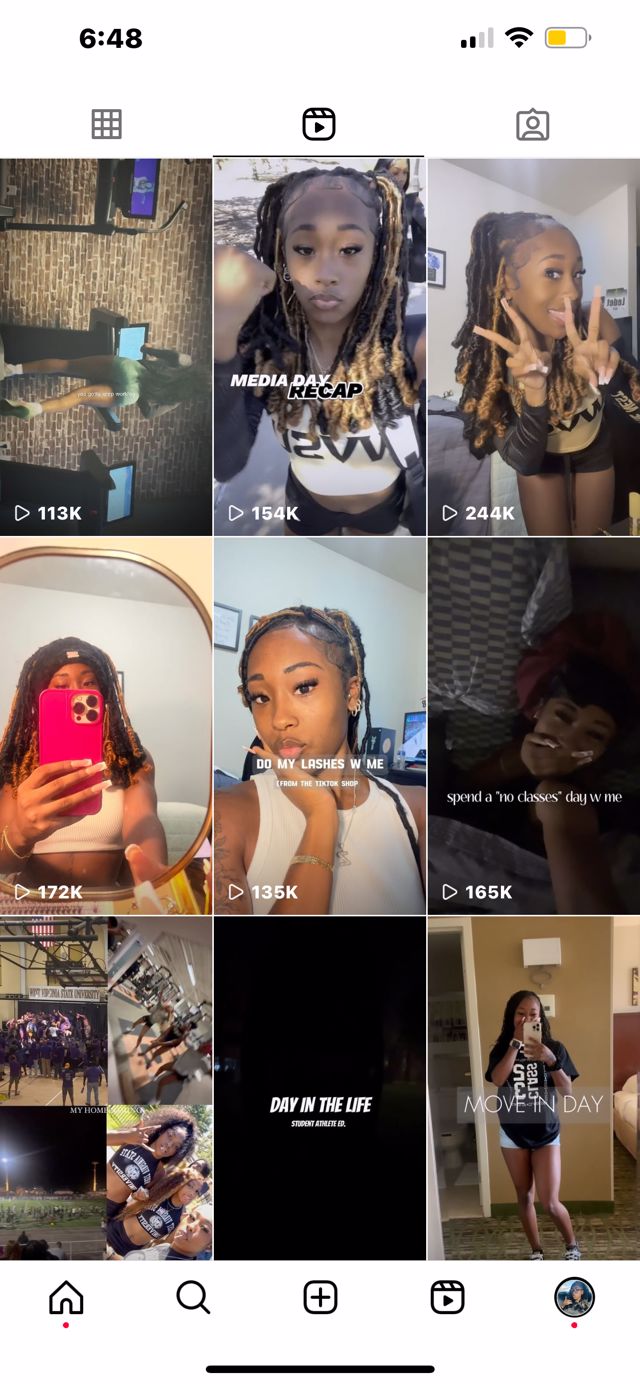640x1384 pixels.
Task: Open search and explore
Action: (193, 1298)
